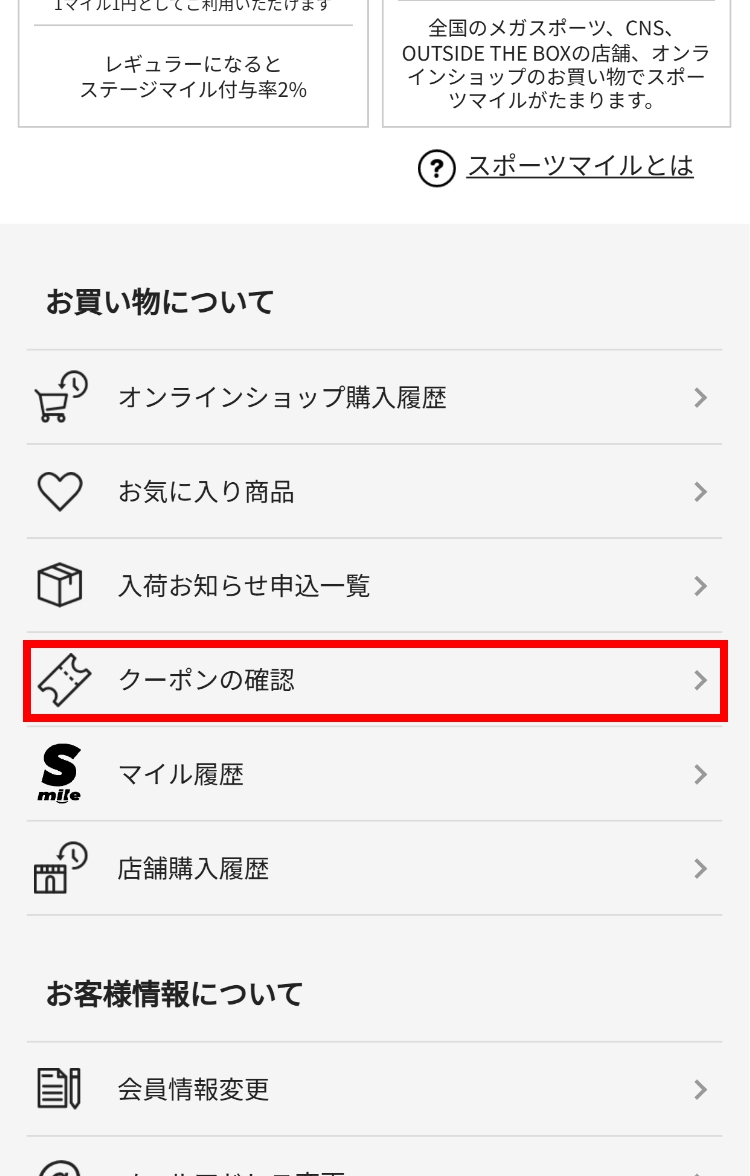This screenshot has height=1176, width=750.
Task: Open 入荷お知らせ申込一覧
Action: click(x=374, y=586)
